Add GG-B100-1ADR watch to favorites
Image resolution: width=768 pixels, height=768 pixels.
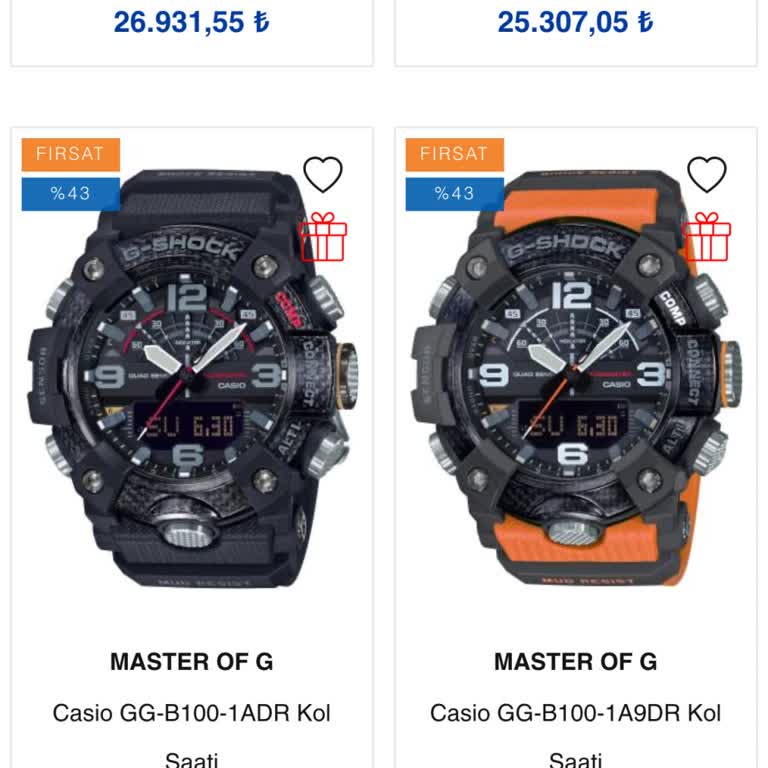(x=323, y=175)
